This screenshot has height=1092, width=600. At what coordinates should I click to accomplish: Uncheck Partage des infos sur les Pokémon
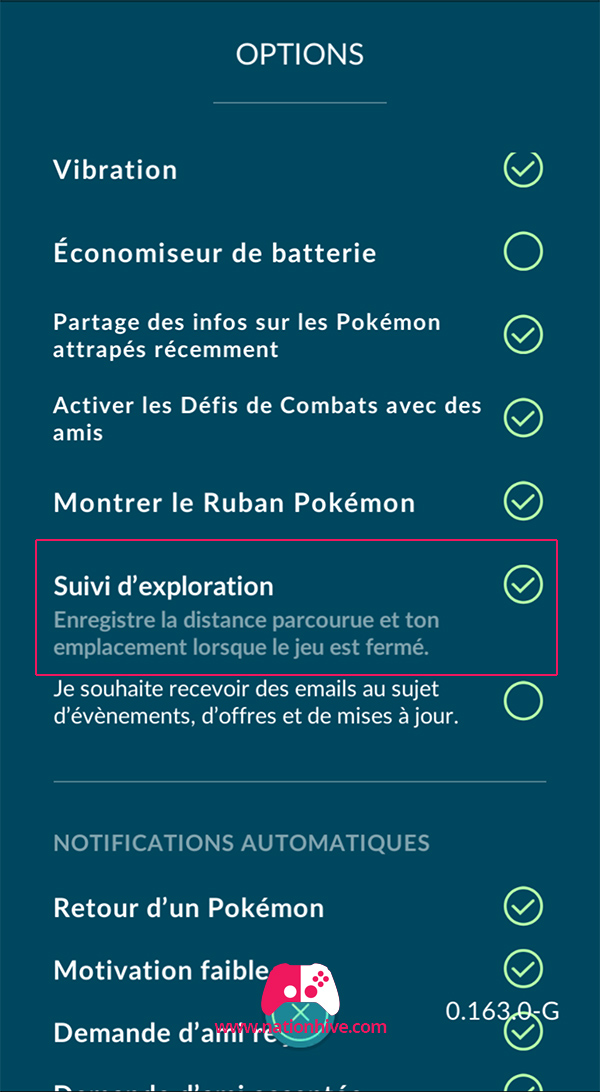523,335
